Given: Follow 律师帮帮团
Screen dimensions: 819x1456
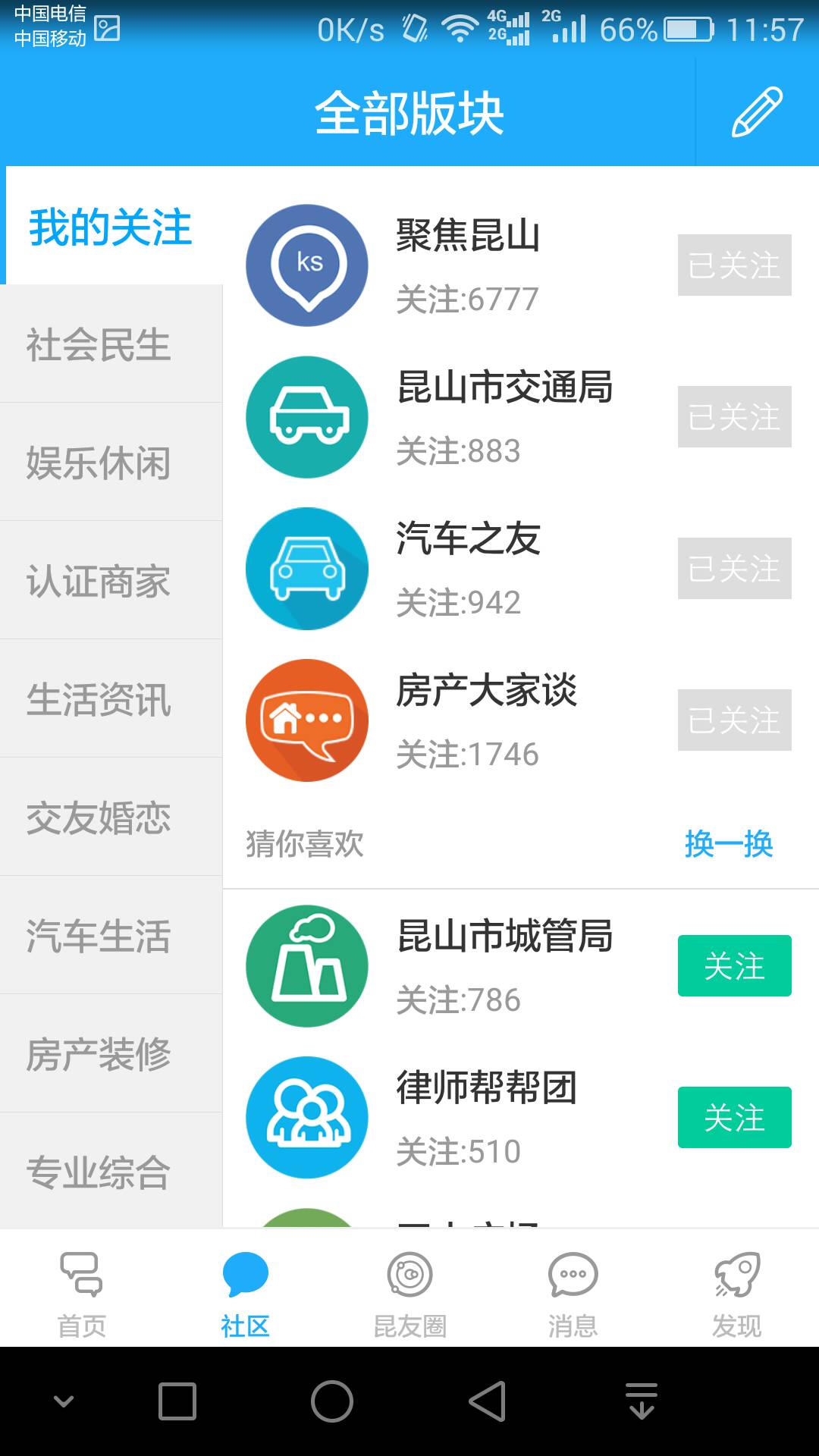Looking at the screenshot, I should 734,1118.
